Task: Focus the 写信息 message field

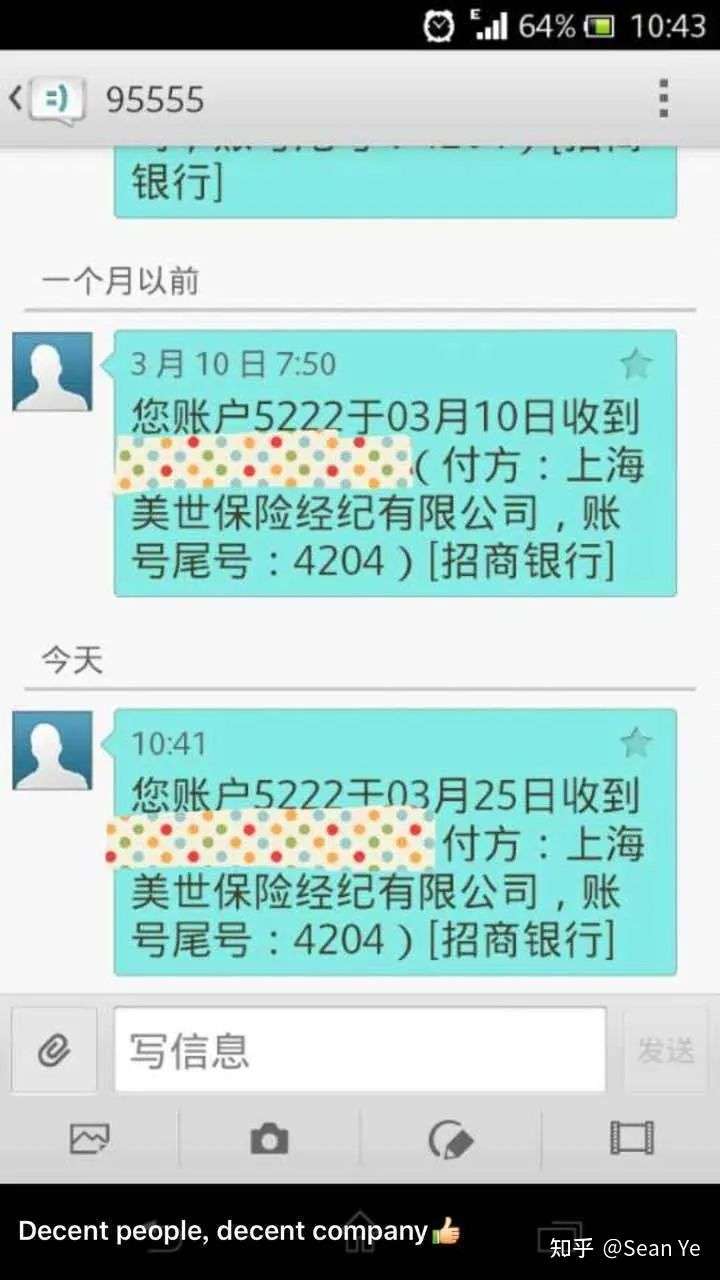Action: tap(360, 1050)
